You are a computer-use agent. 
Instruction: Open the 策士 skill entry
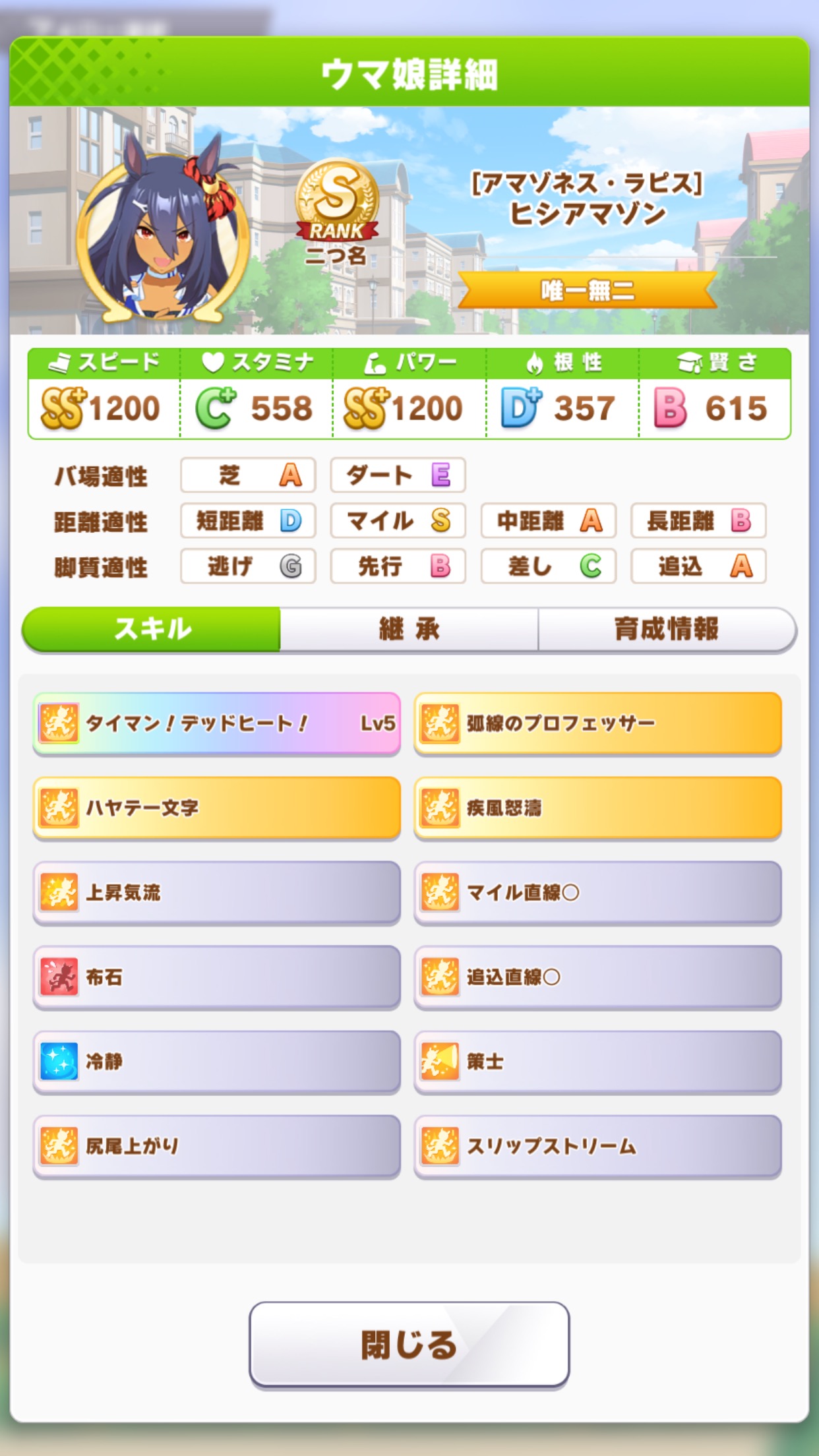pyautogui.click(x=597, y=1061)
